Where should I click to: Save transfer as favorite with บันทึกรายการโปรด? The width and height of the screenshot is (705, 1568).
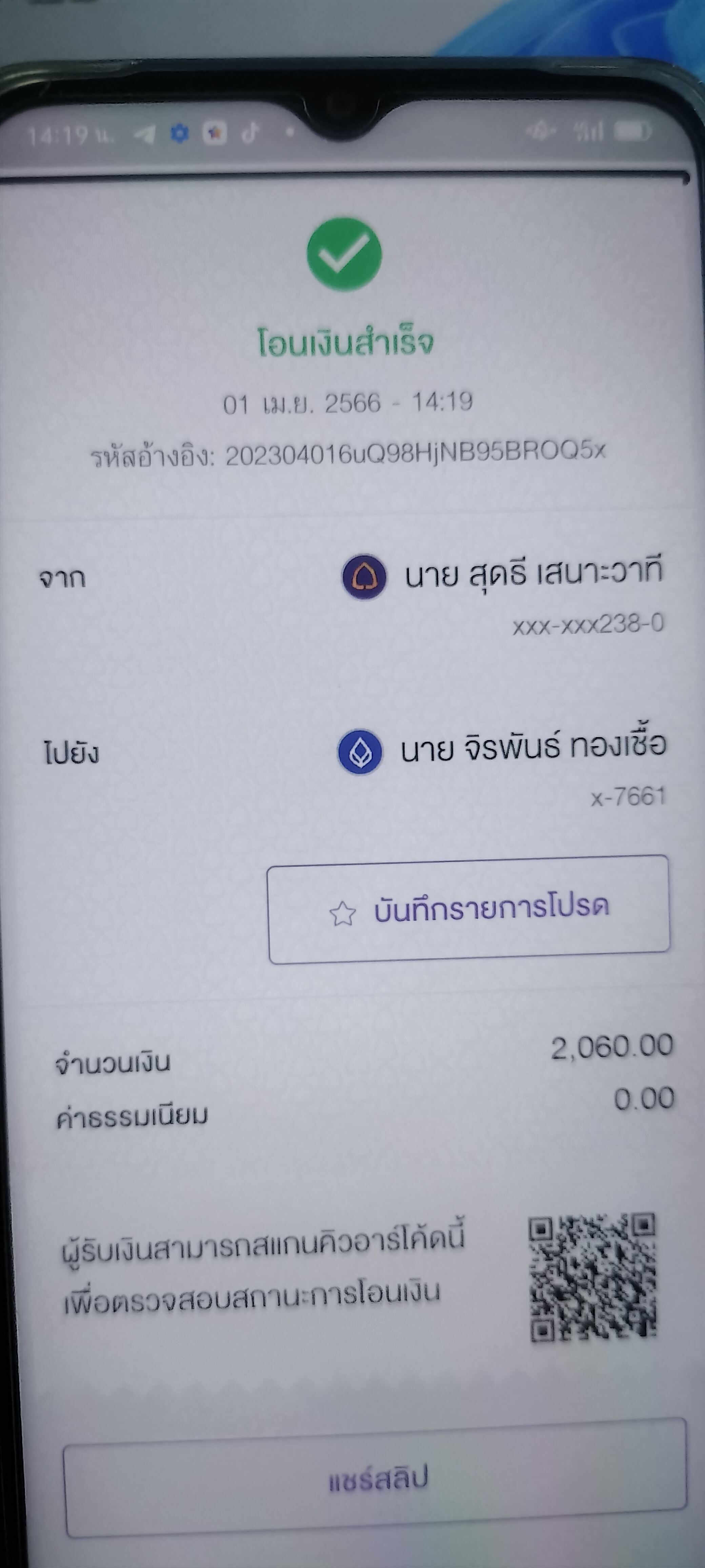click(x=468, y=910)
